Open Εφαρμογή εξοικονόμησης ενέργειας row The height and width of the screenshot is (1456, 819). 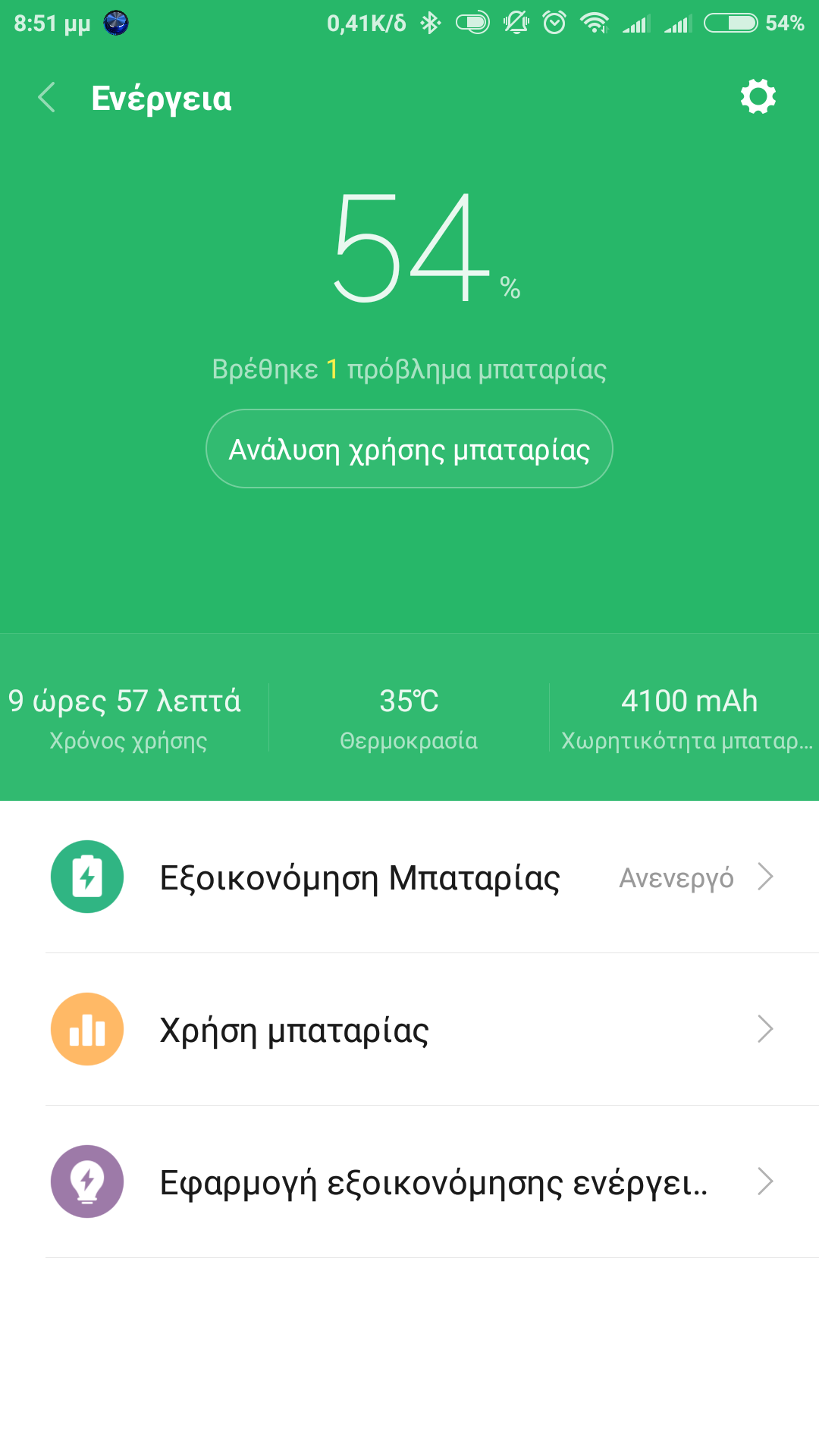[x=409, y=1182]
